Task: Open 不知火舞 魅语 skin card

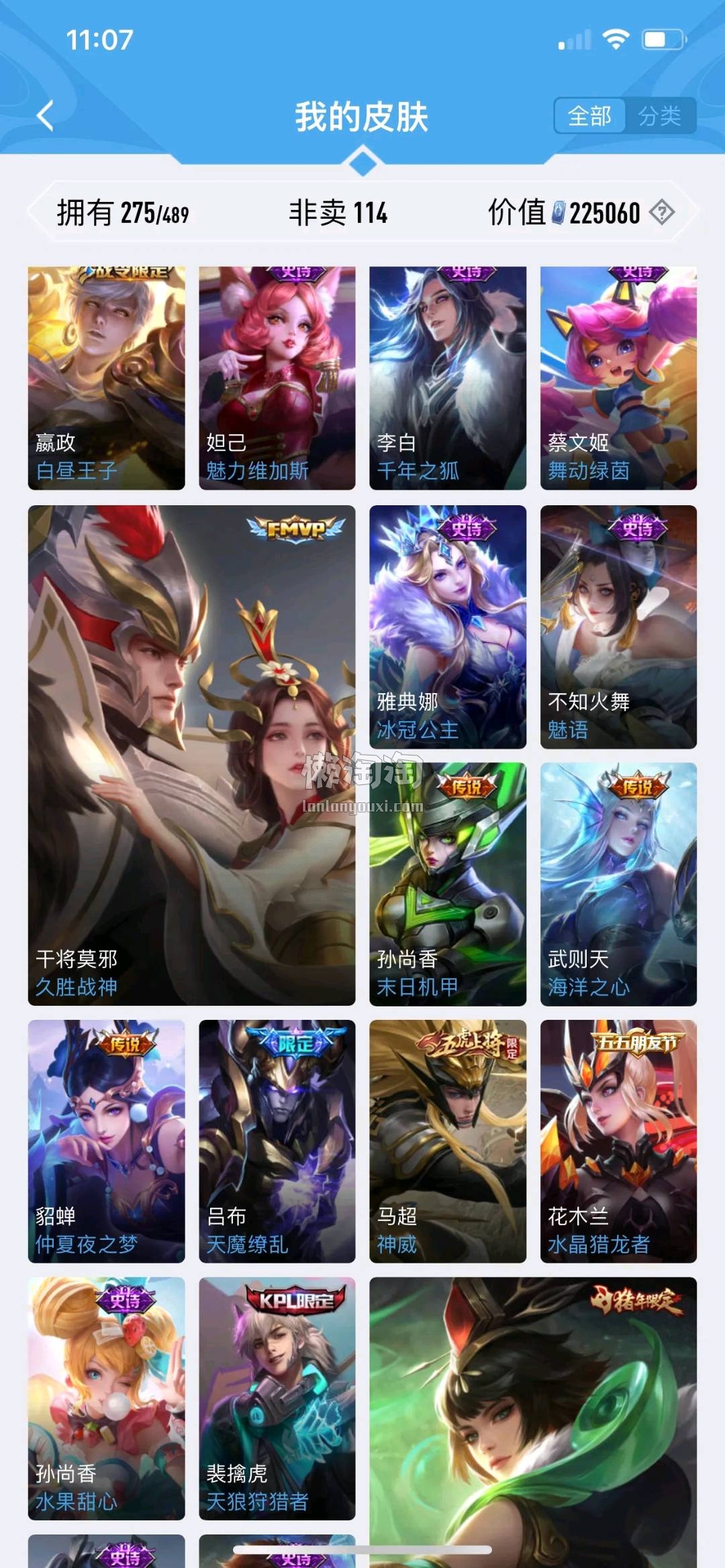Action: [618, 627]
